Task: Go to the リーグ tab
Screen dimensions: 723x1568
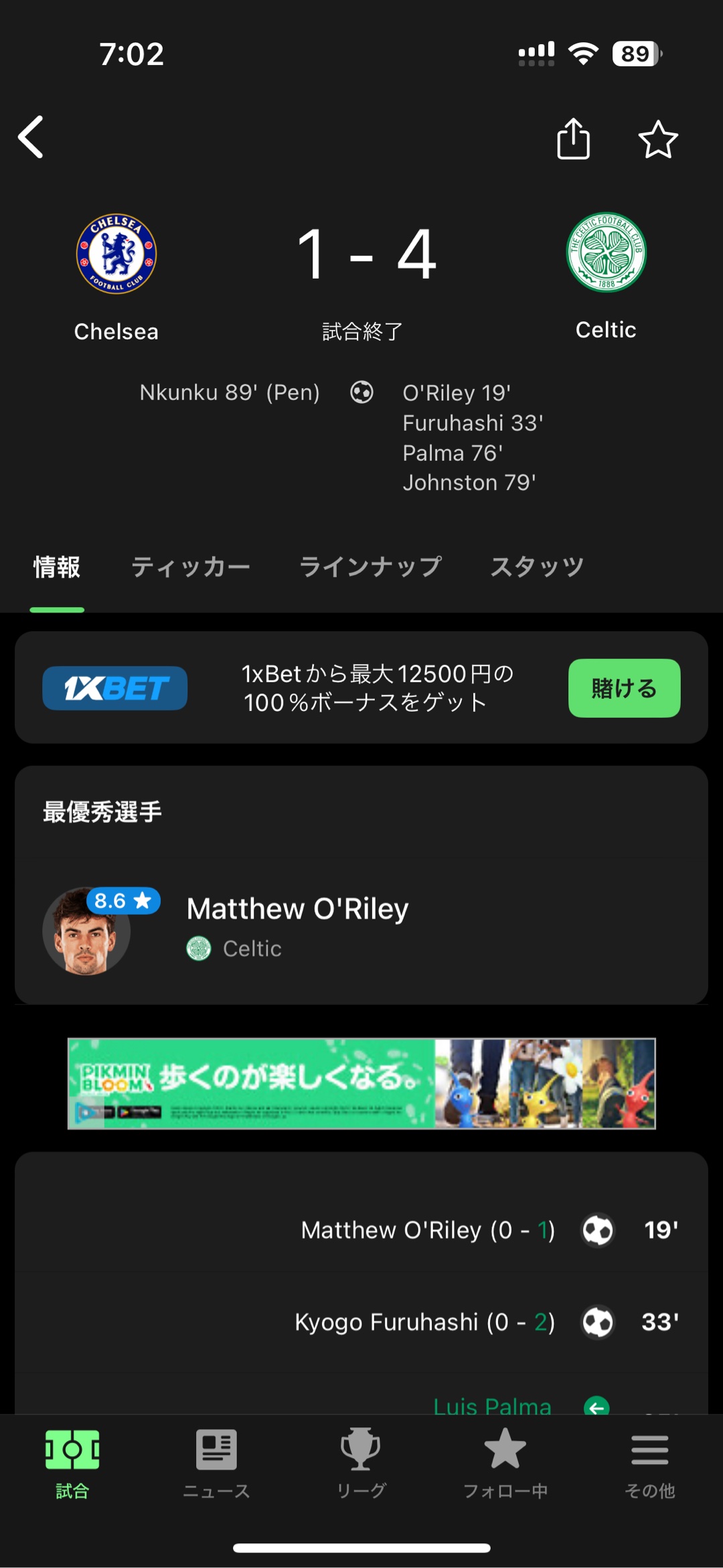Action: click(361, 1463)
